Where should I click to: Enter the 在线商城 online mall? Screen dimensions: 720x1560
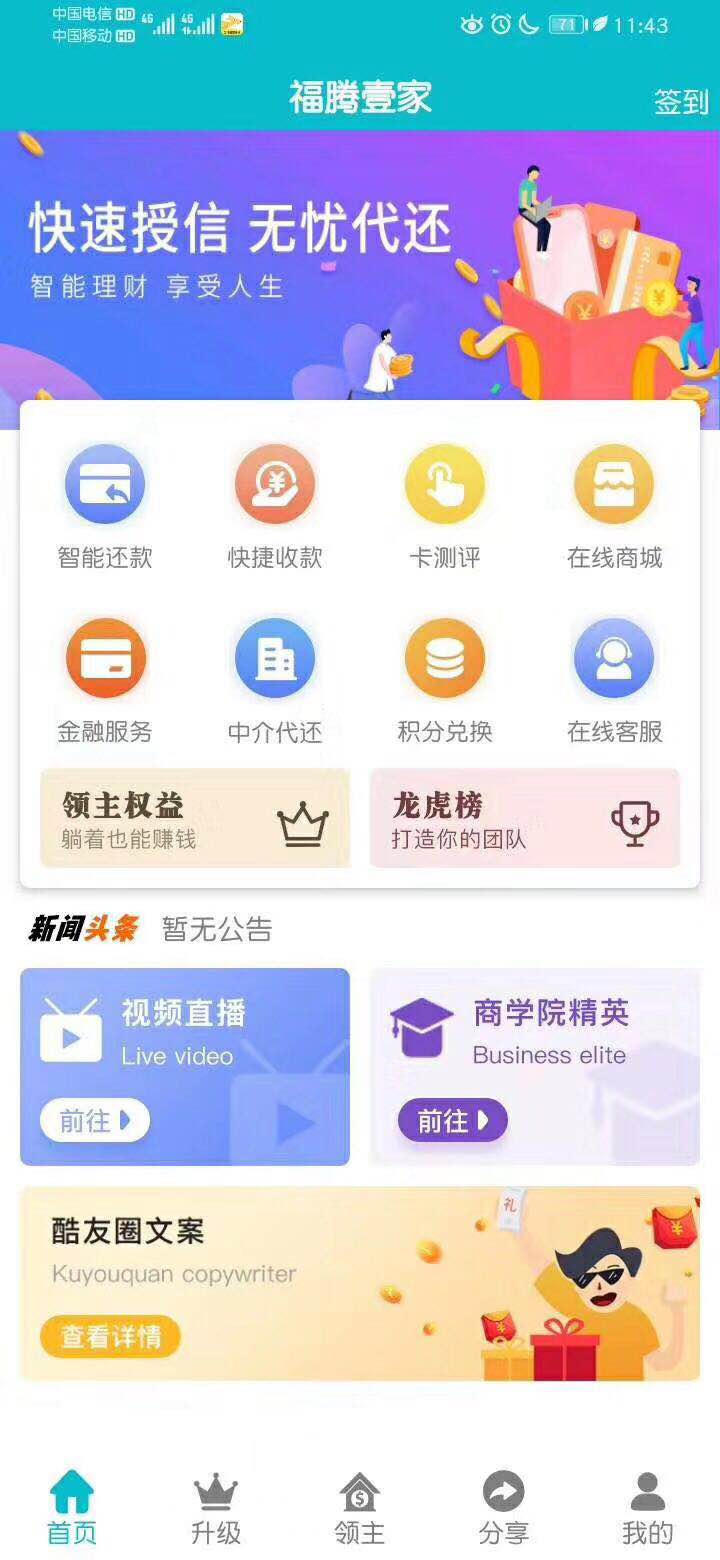pyautogui.click(x=614, y=500)
